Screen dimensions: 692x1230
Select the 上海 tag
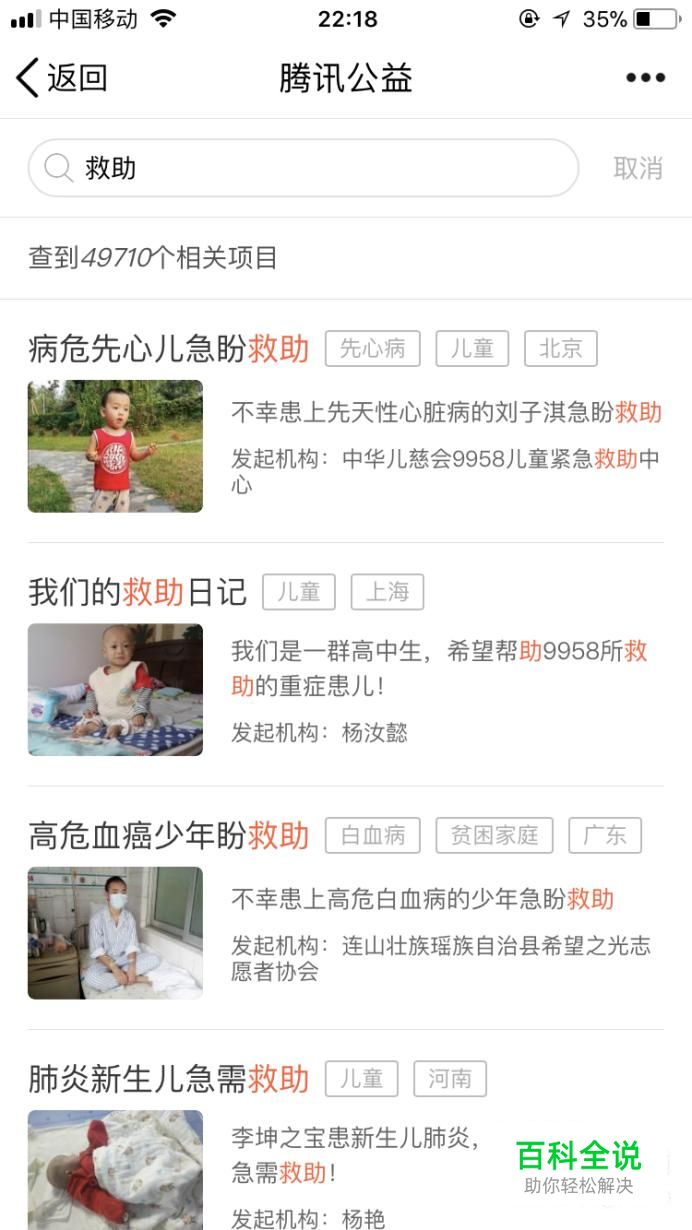[x=387, y=592]
